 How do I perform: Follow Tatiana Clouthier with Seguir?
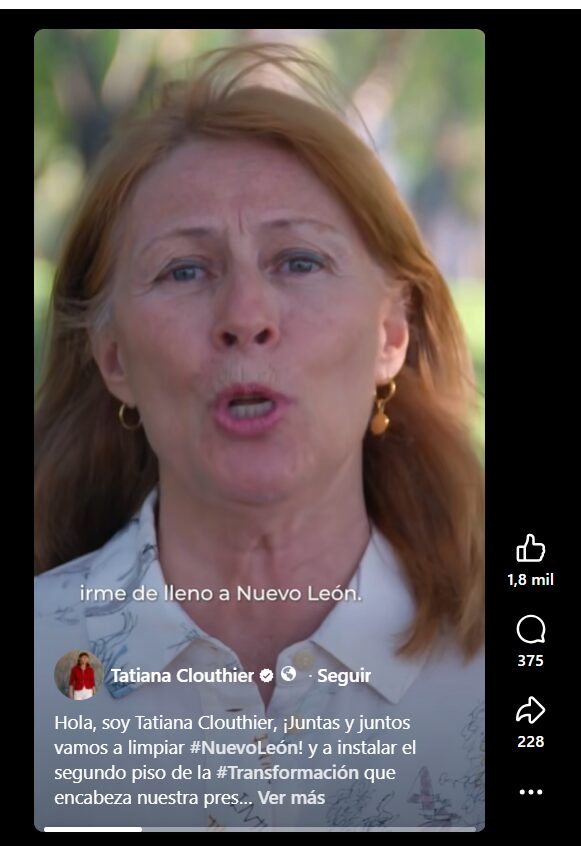tap(344, 676)
